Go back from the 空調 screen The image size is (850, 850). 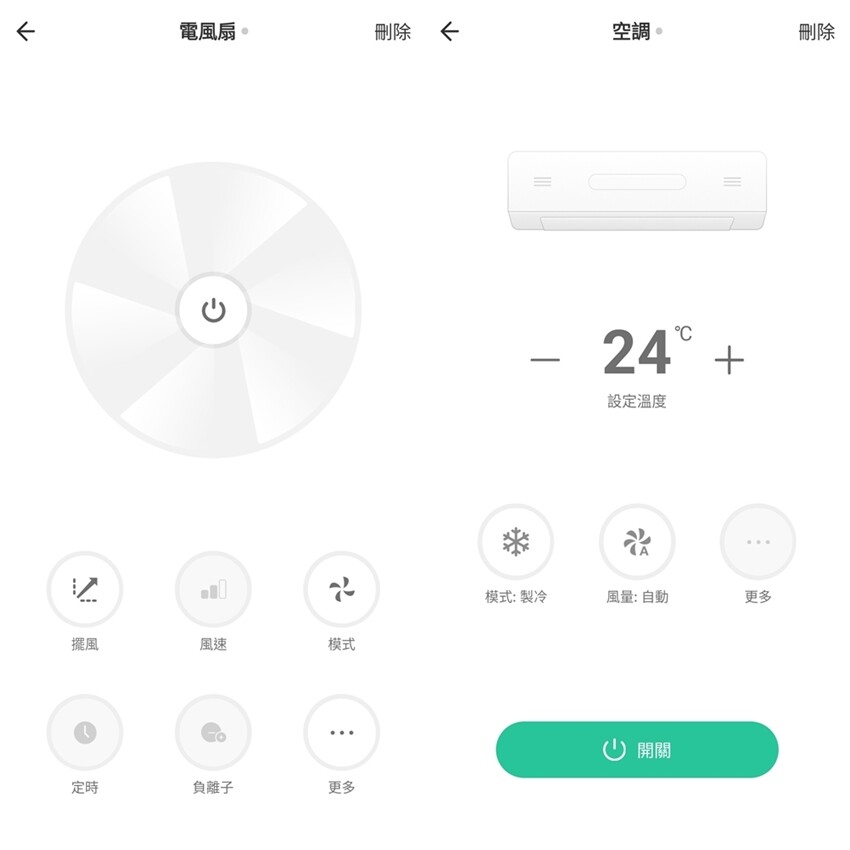(450, 32)
